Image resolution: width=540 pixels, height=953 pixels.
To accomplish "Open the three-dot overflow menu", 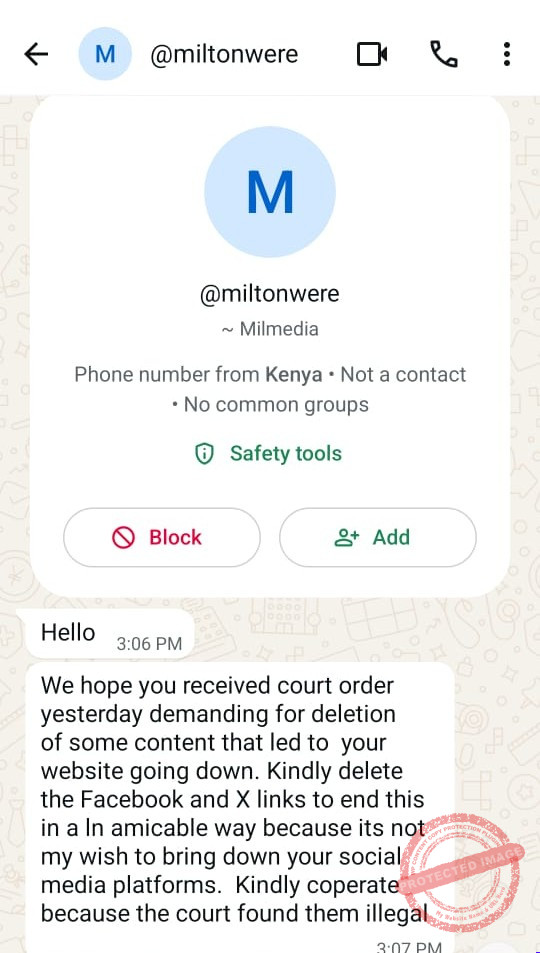I will click(507, 55).
